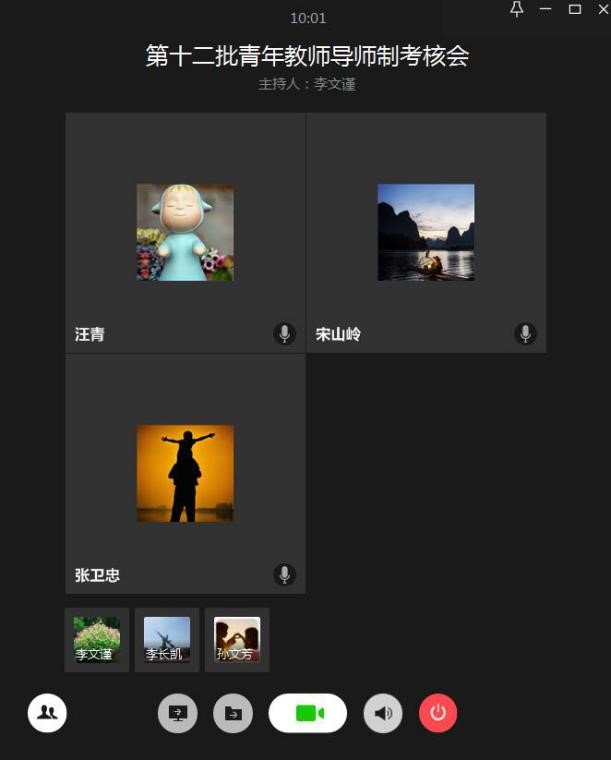Open 宋山岭's video tile

[x=426, y=232]
